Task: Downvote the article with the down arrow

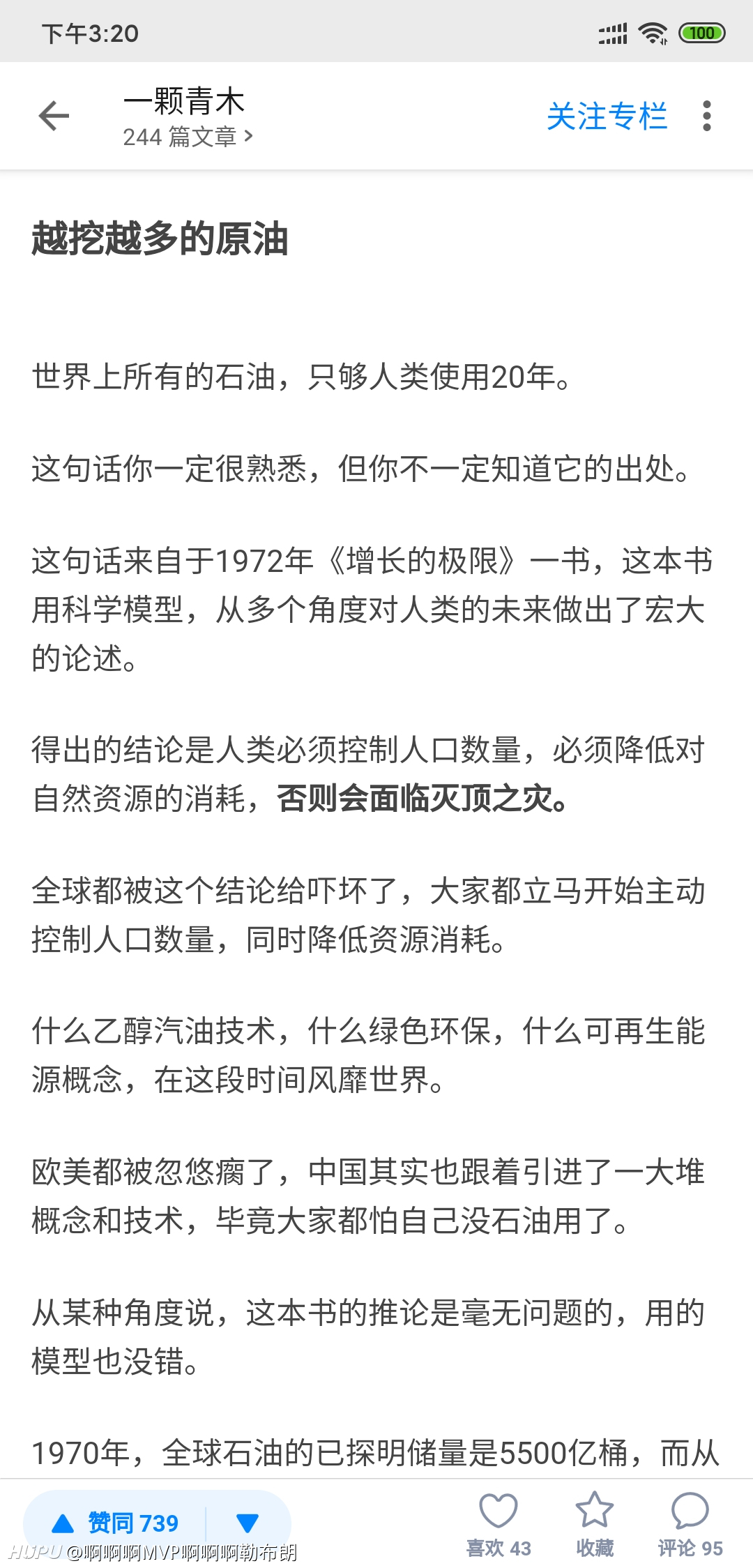Action: pos(248,1523)
